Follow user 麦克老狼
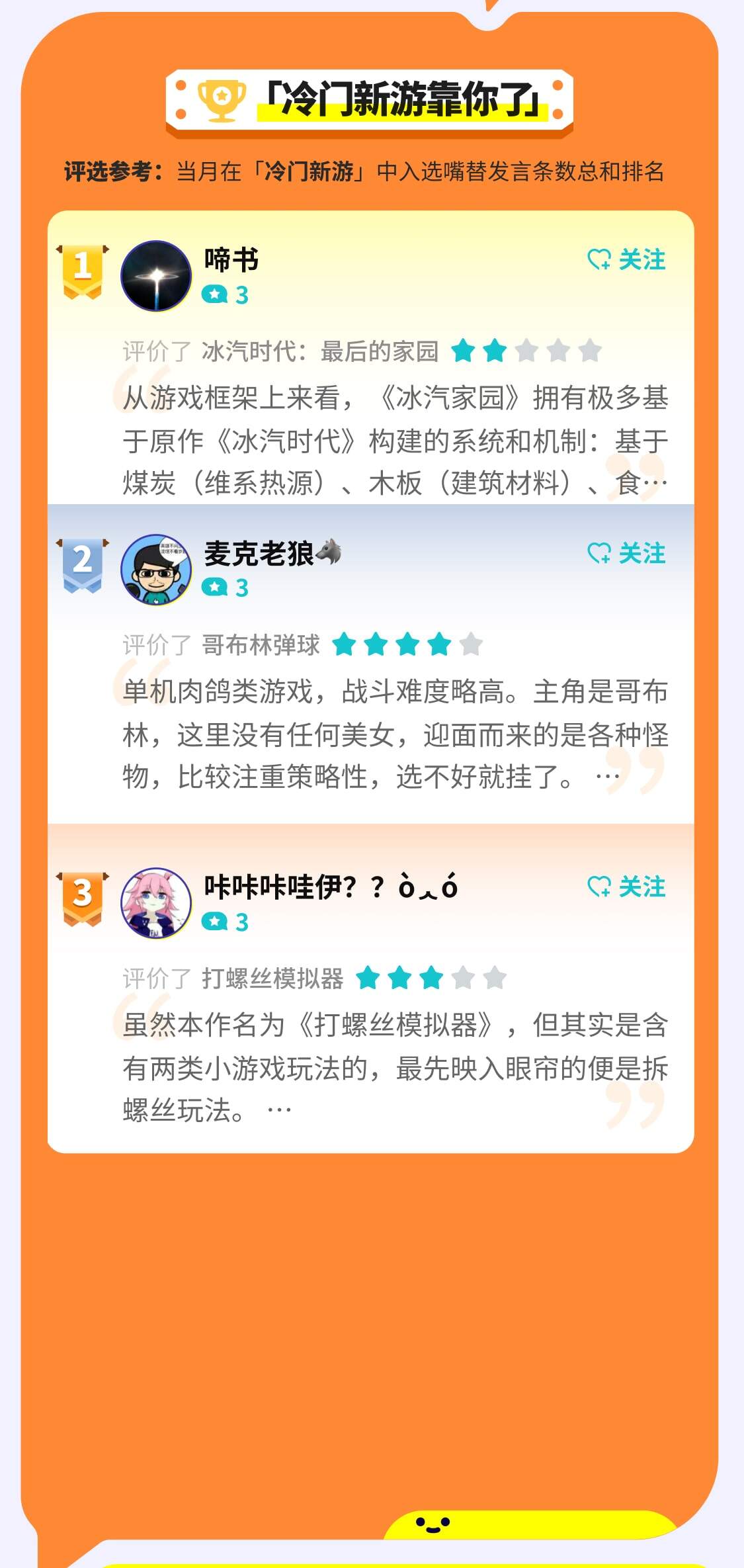Screen dimensions: 744x1568 (x=626, y=553)
